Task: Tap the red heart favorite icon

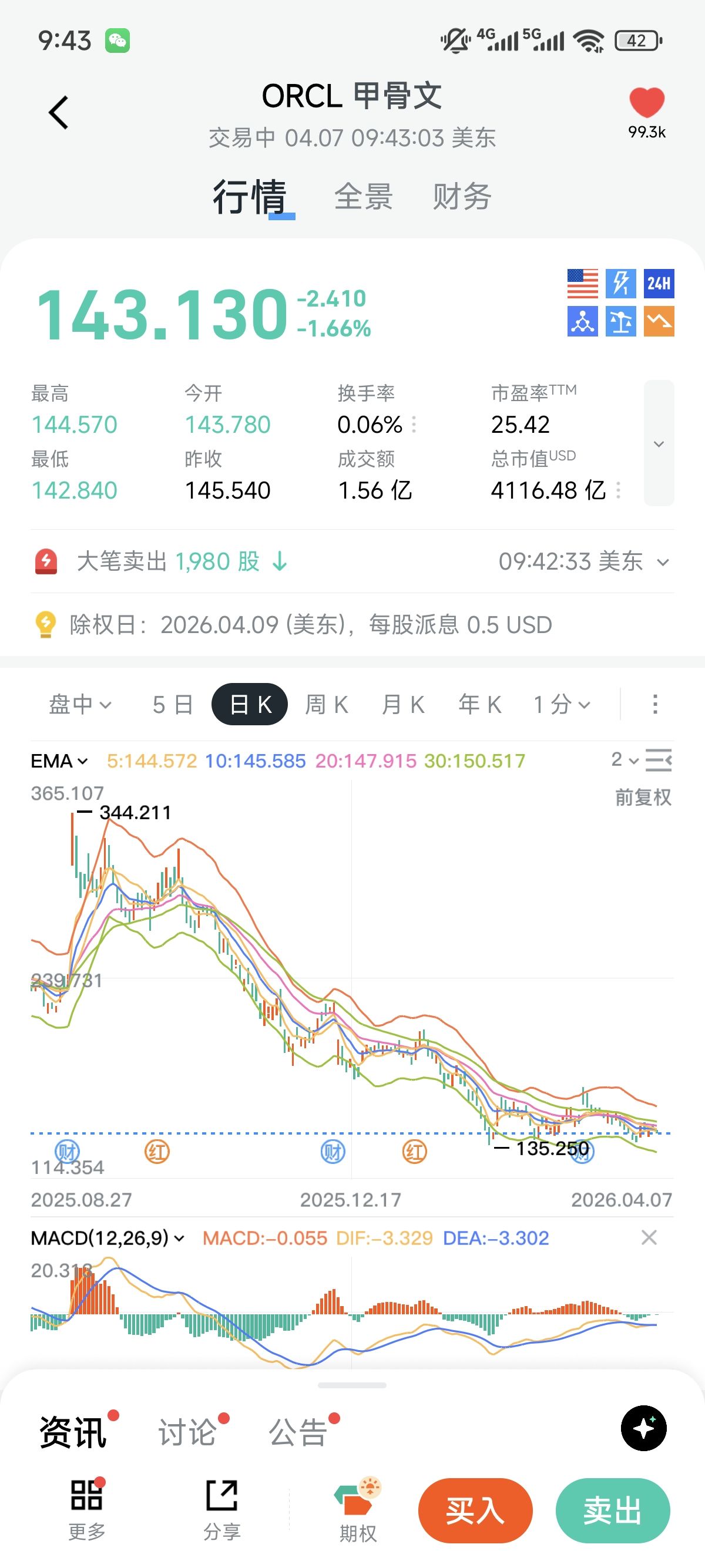Action: point(647,102)
